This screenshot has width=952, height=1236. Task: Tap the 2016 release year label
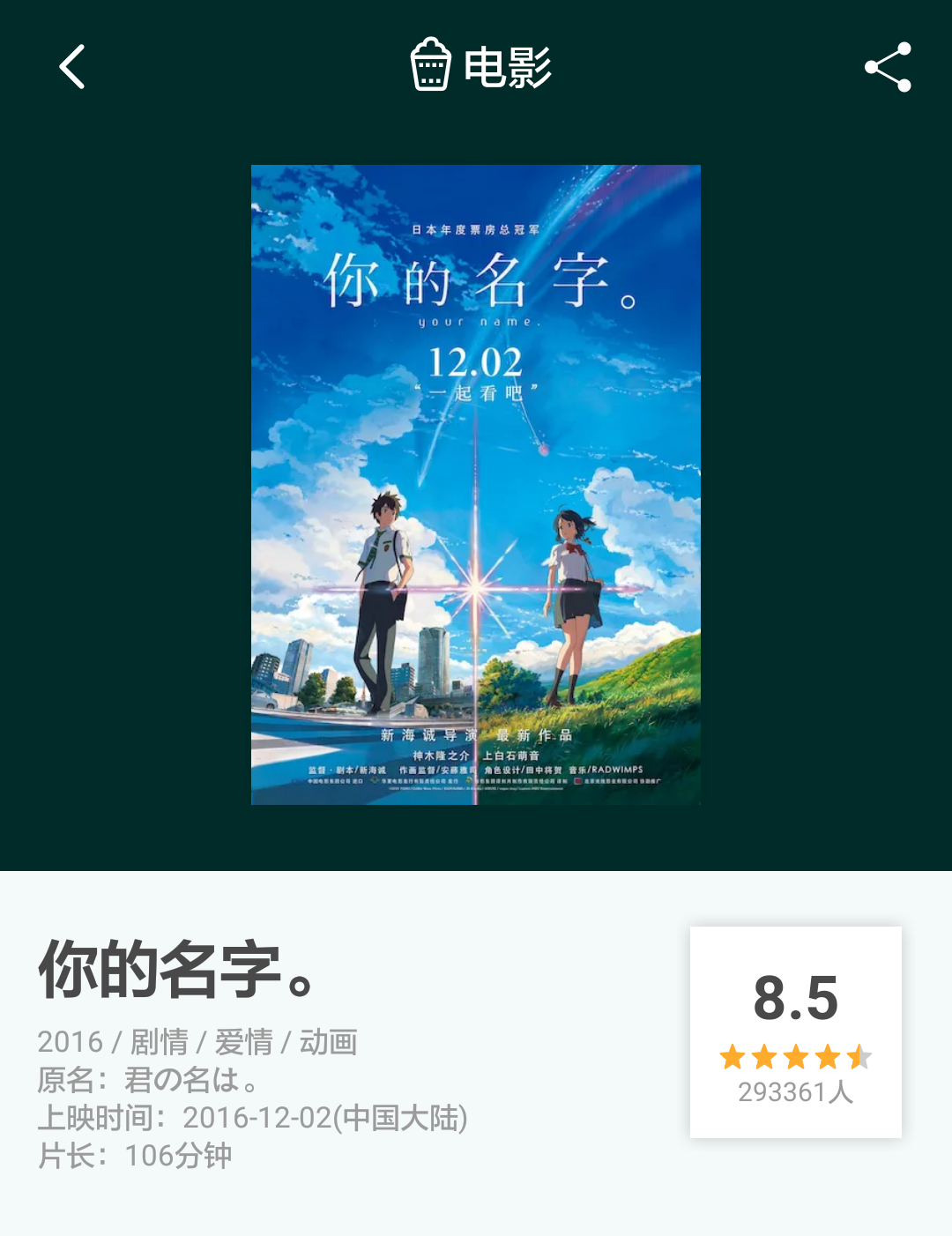[71, 1042]
